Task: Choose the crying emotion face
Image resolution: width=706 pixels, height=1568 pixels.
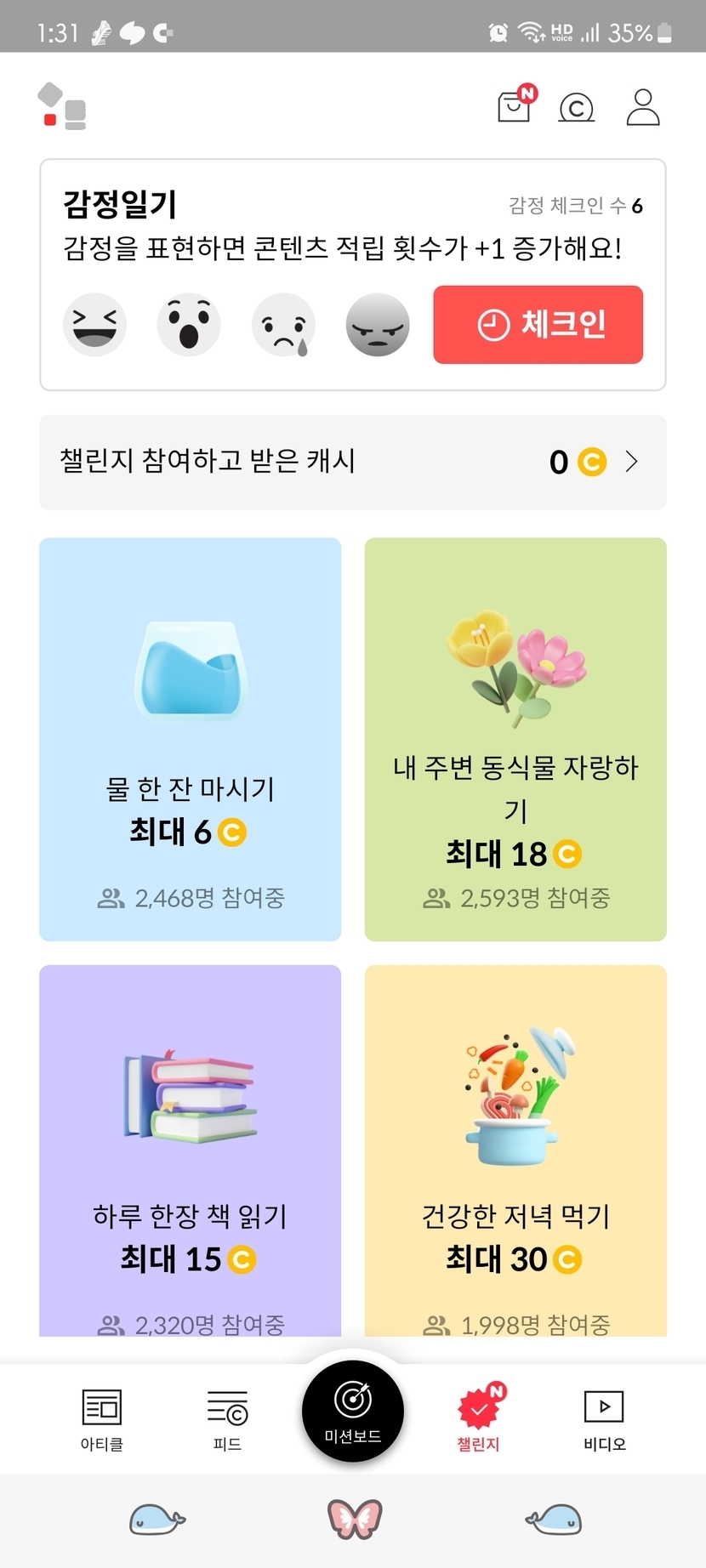Action: [283, 325]
